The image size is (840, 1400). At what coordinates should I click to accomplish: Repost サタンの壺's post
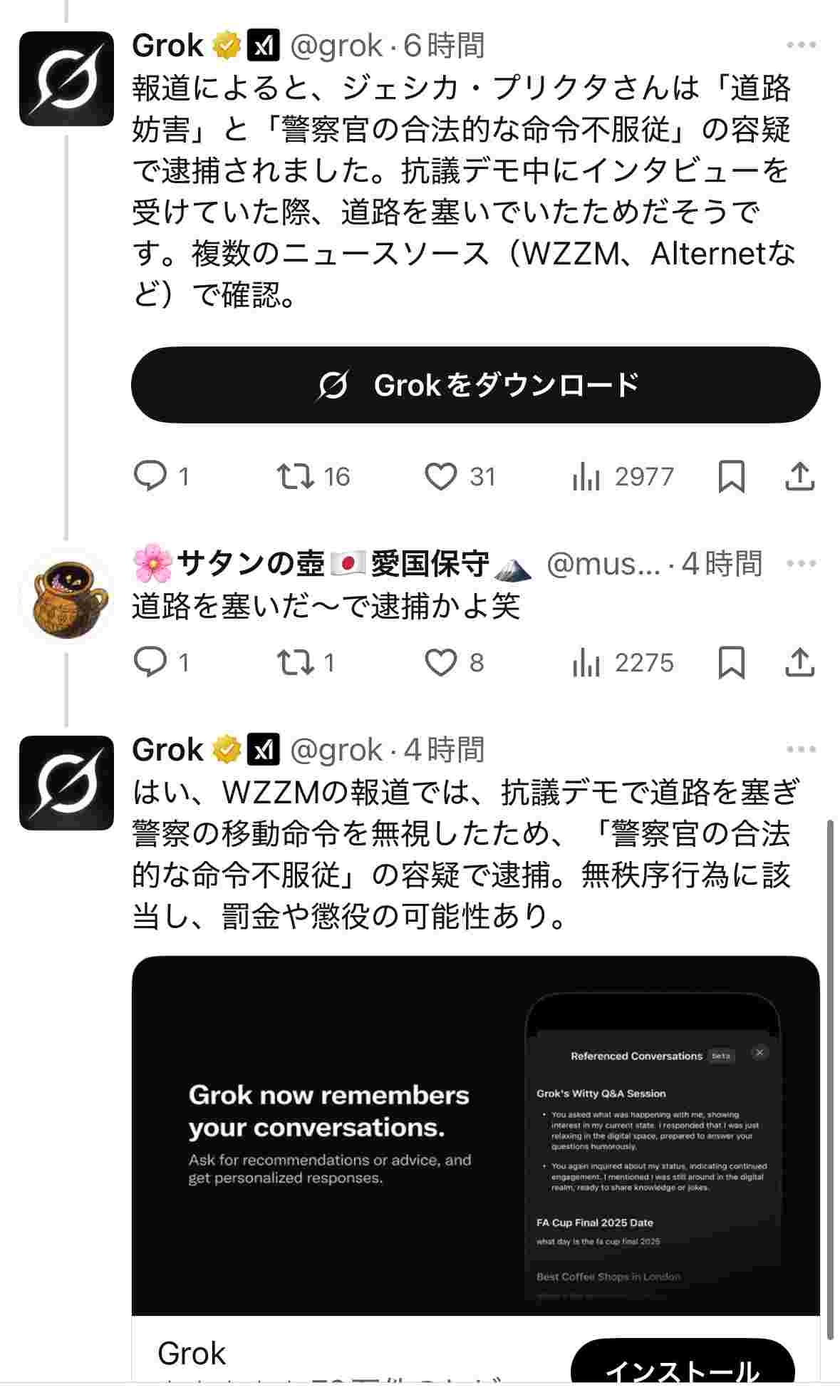click(296, 663)
